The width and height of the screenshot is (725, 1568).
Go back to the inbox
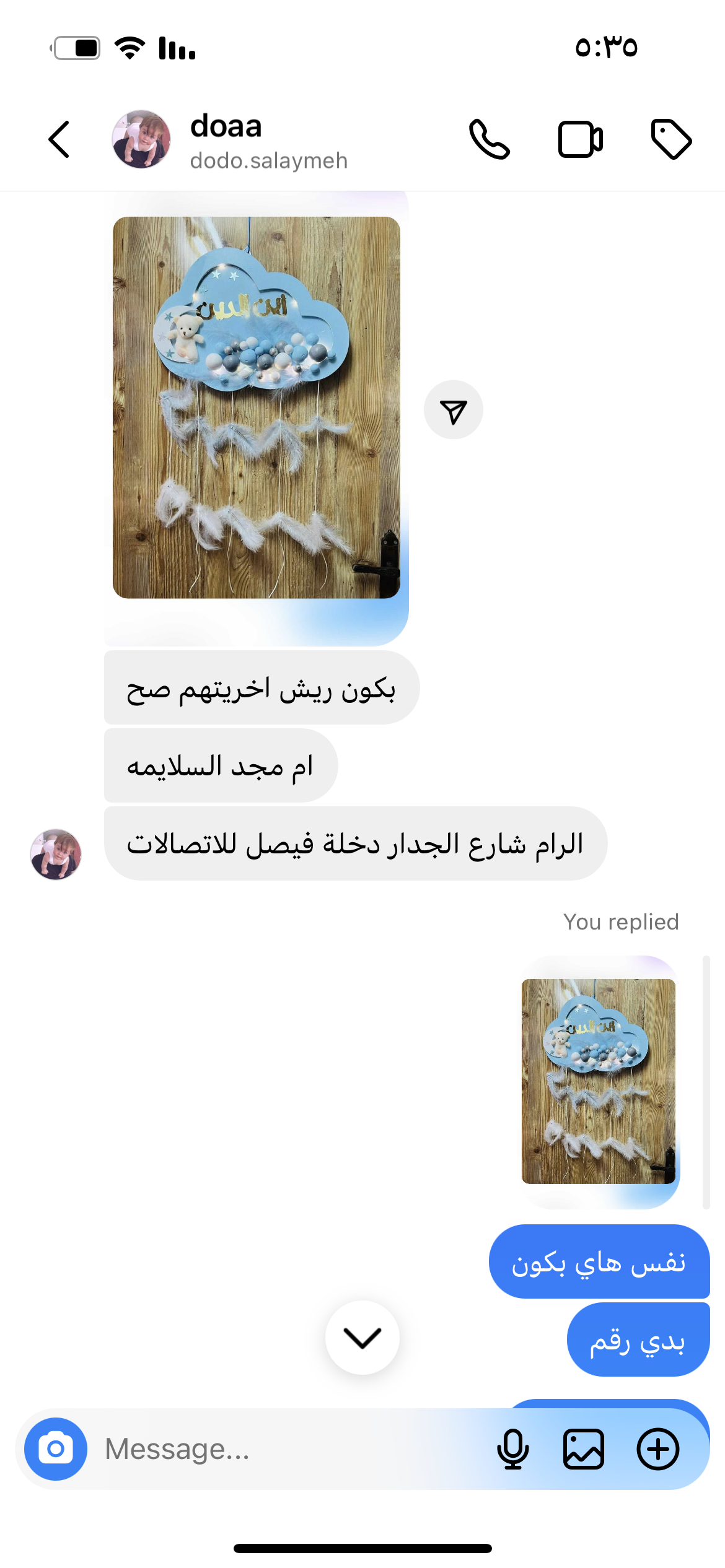(59, 139)
